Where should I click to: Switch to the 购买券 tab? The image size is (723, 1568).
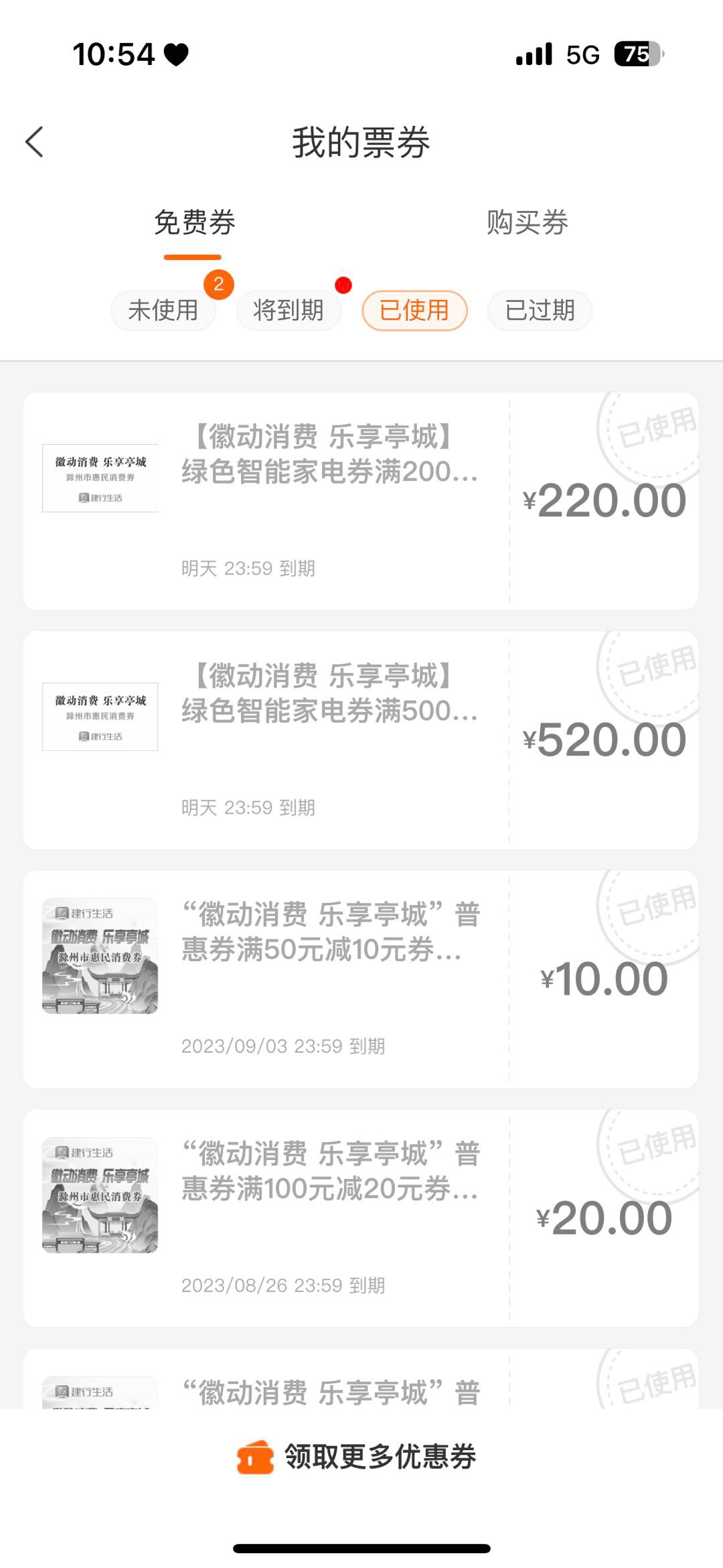click(527, 223)
